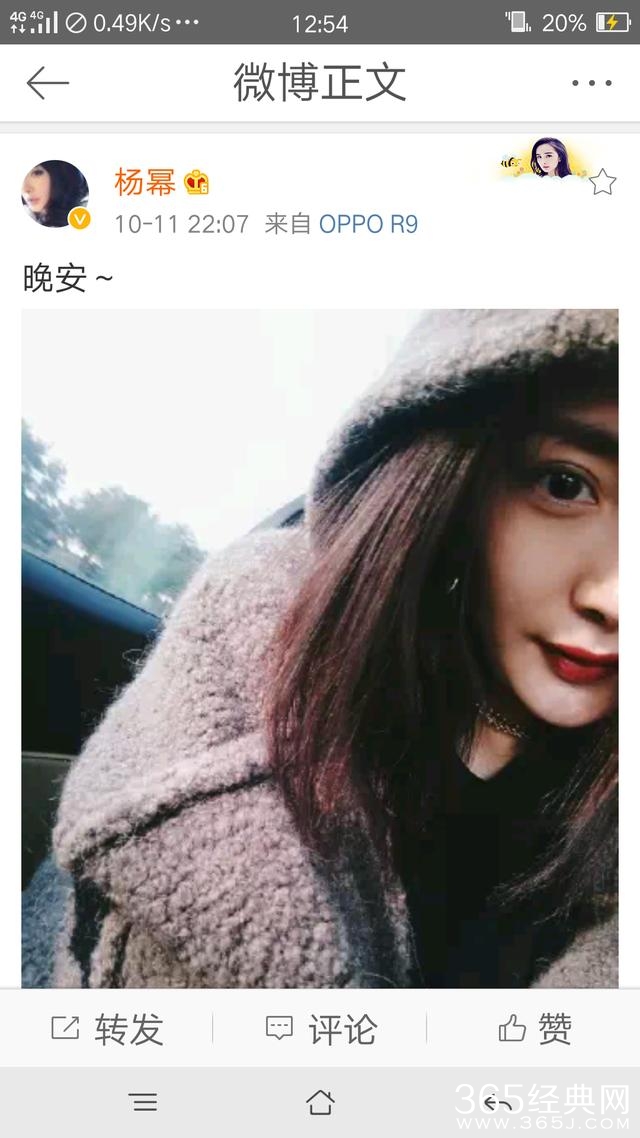The height and width of the screenshot is (1138, 640).
Task: Favorite the post with the star icon
Action: pyautogui.click(x=602, y=182)
